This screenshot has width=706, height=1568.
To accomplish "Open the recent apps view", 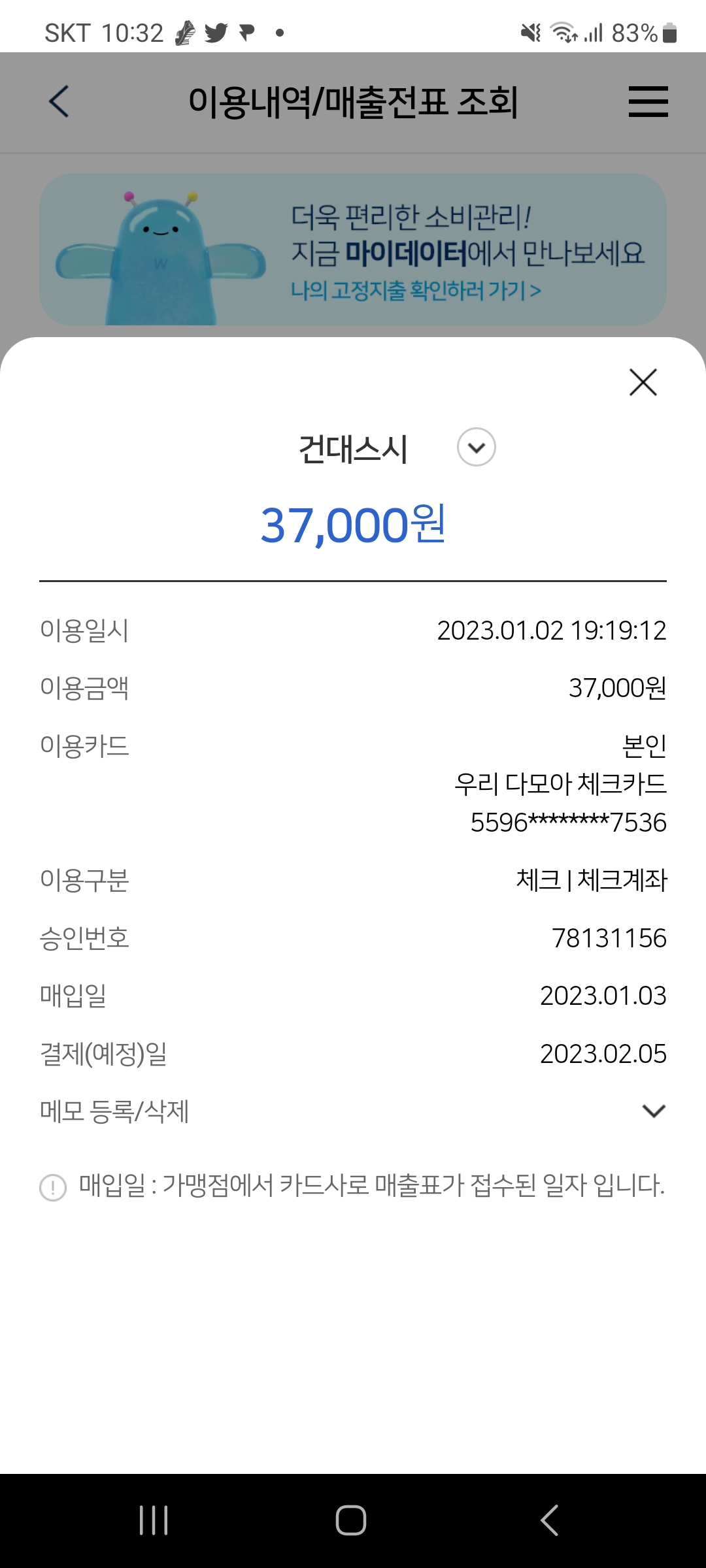I will [x=154, y=1520].
